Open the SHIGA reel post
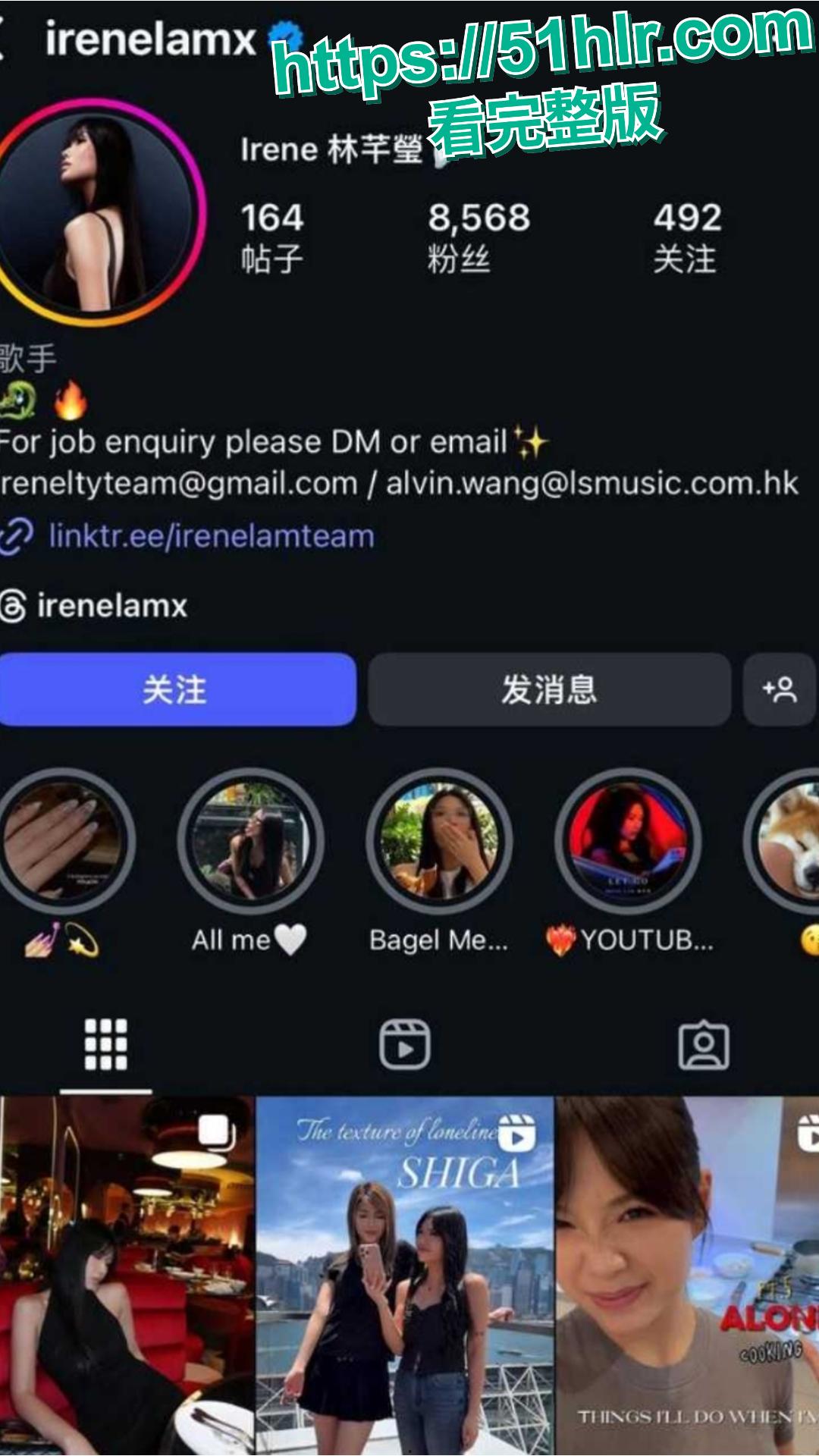 pyautogui.click(x=404, y=1274)
